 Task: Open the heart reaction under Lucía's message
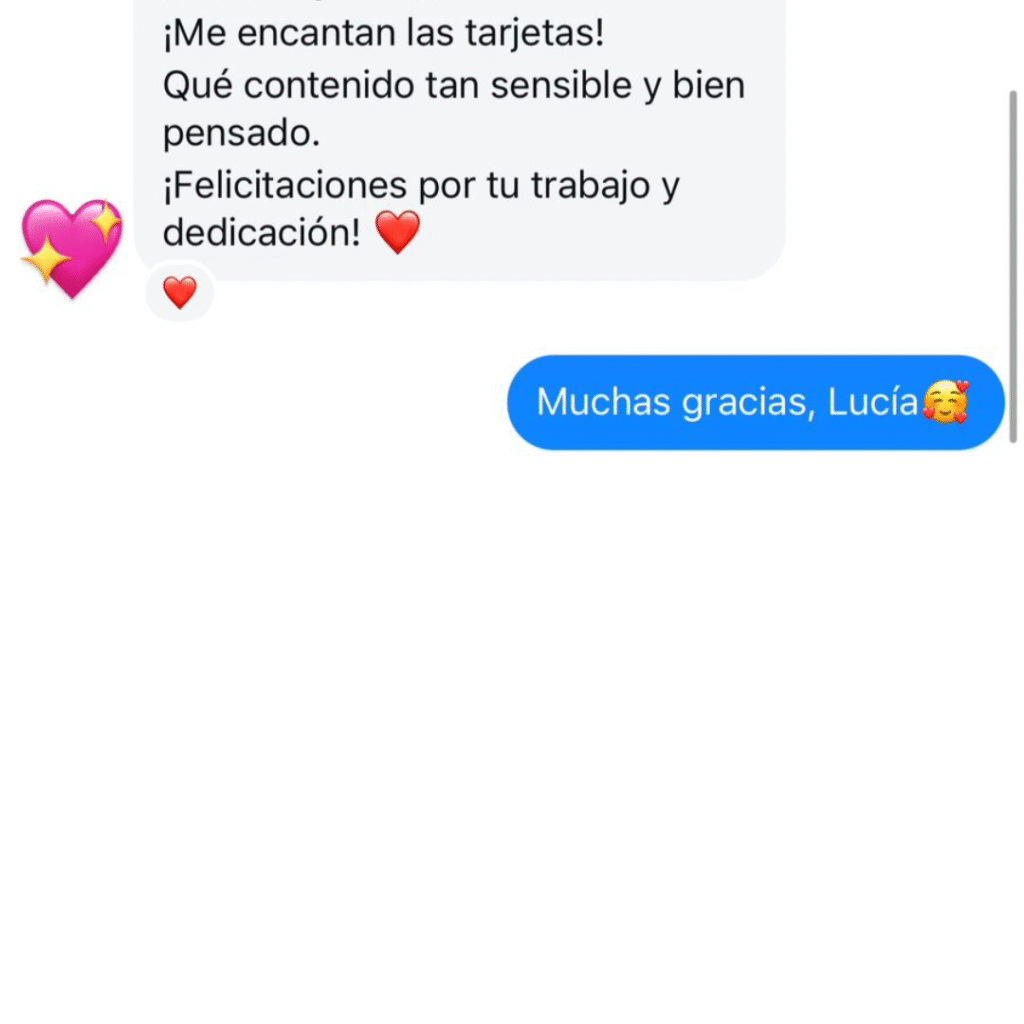[x=180, y=293]
